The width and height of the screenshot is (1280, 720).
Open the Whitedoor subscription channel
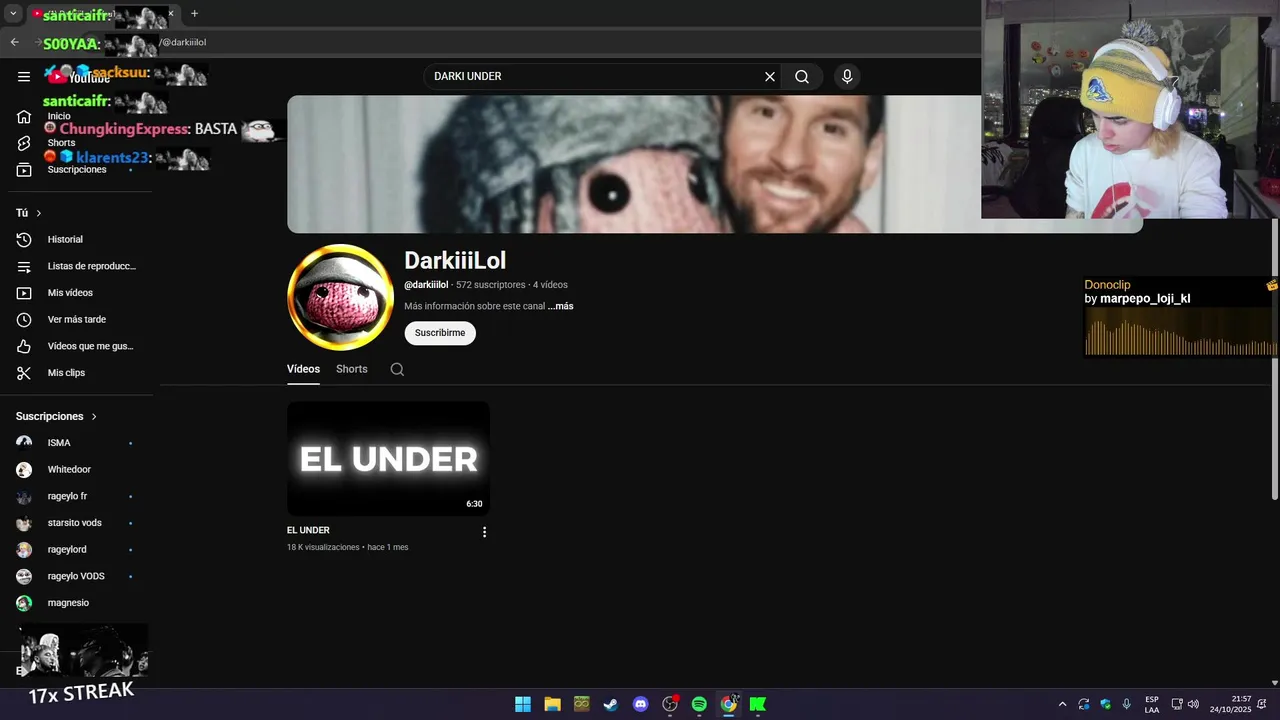tap(69, 469)
